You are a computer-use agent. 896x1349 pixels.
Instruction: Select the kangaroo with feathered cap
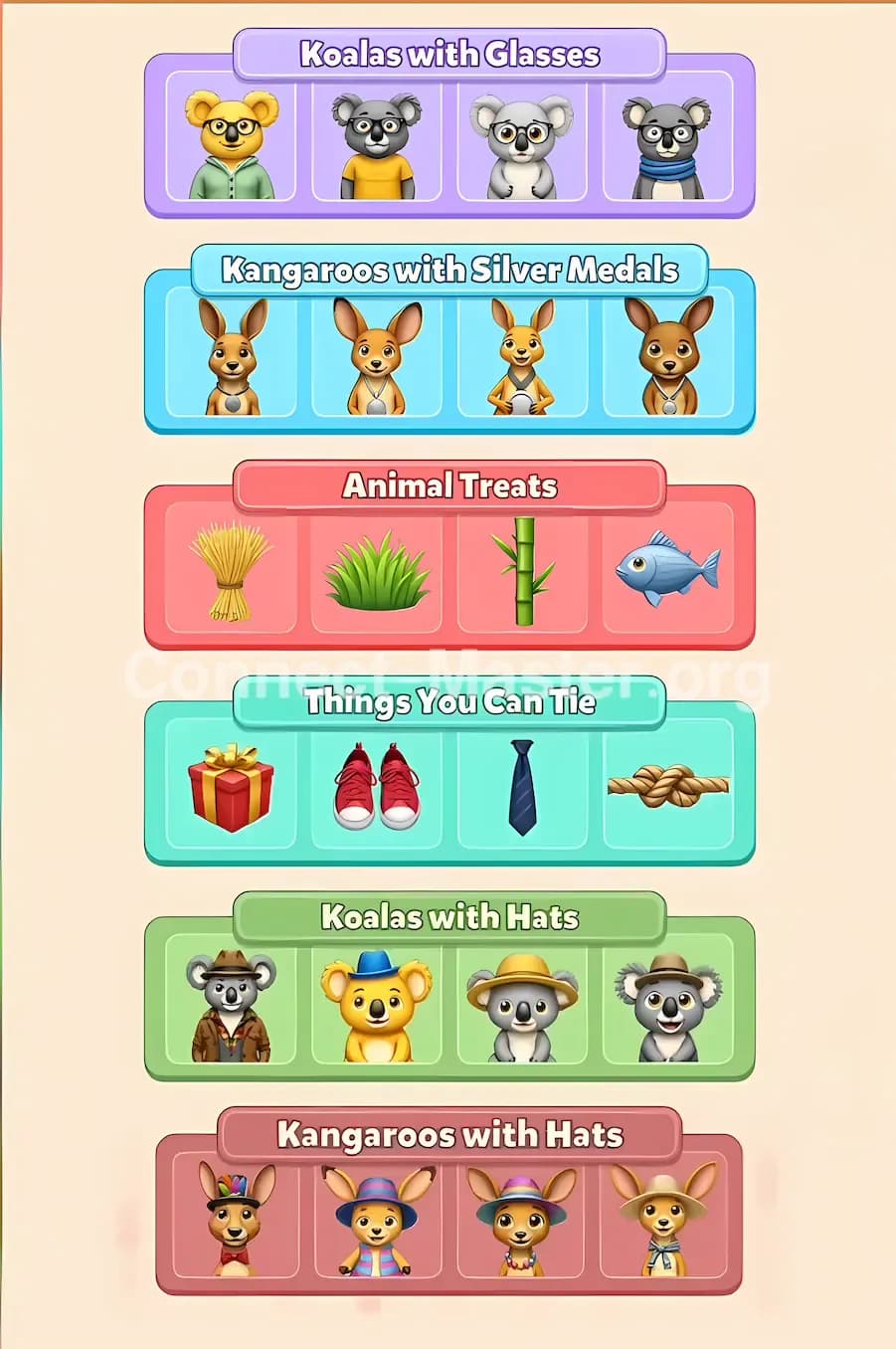pyautogui.click(x=231, y=1222)
